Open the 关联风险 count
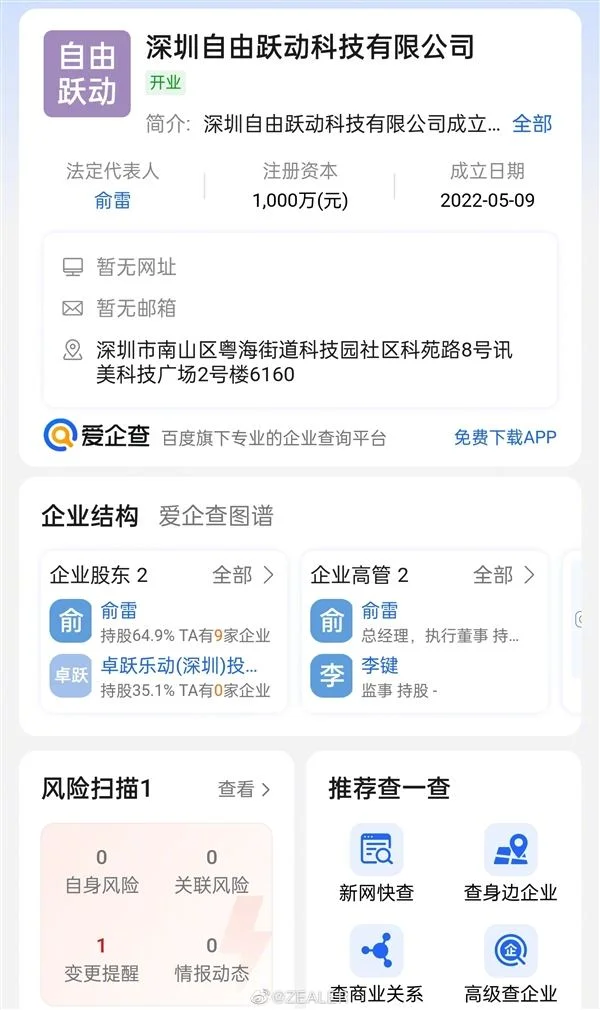Viewport: 600px width, 1010px height. pos(211,870)
